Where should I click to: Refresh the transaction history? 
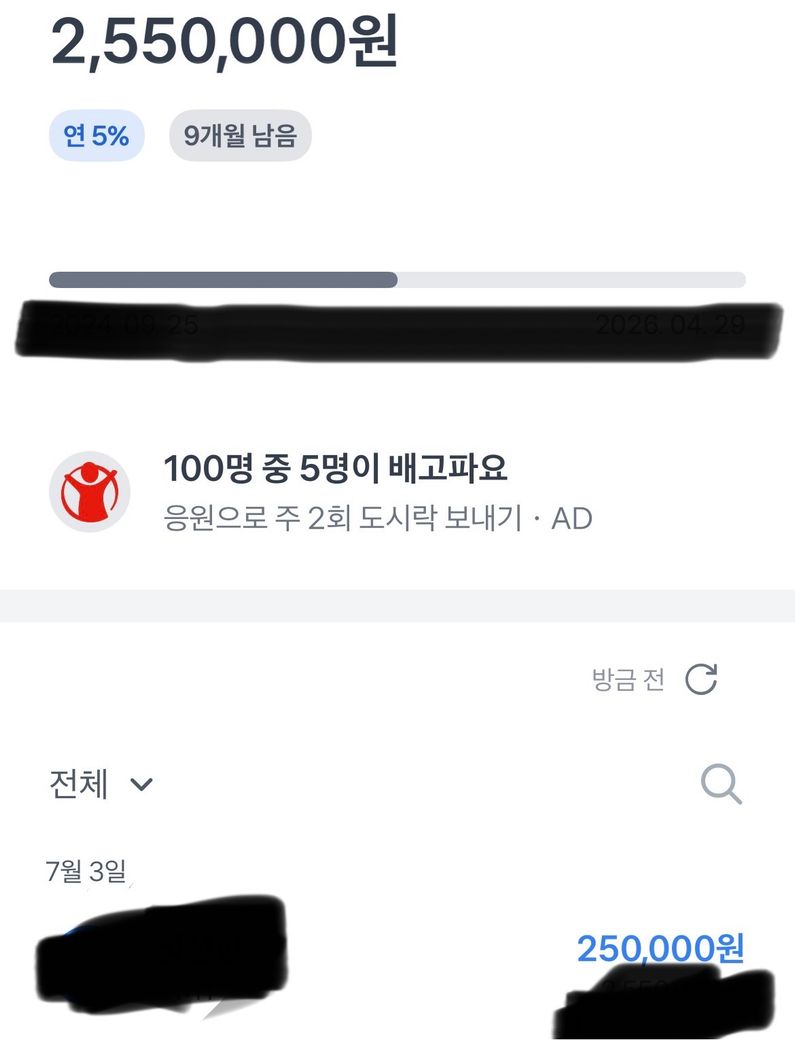click(x=702, y=680)
